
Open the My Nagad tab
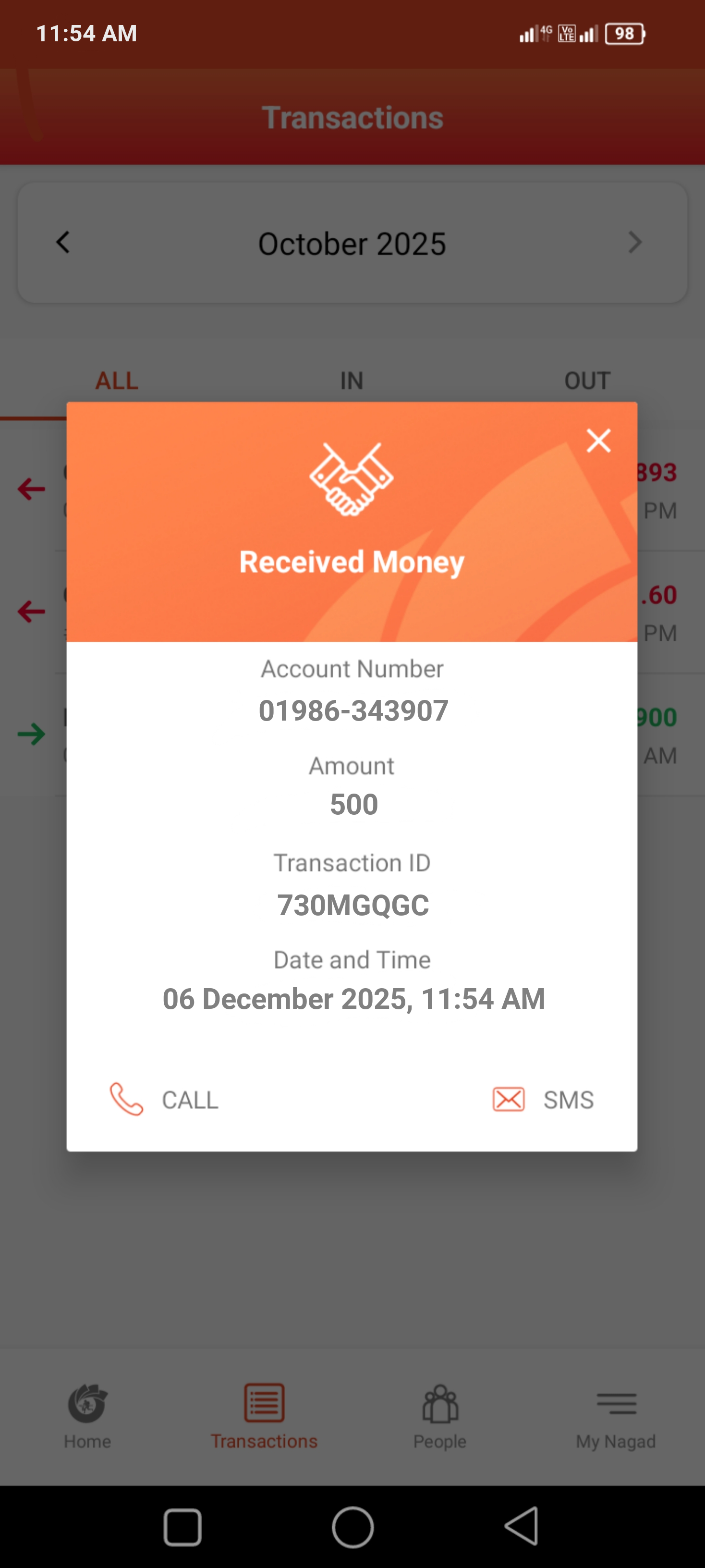pyautogui.click(x=616, y=1416)
